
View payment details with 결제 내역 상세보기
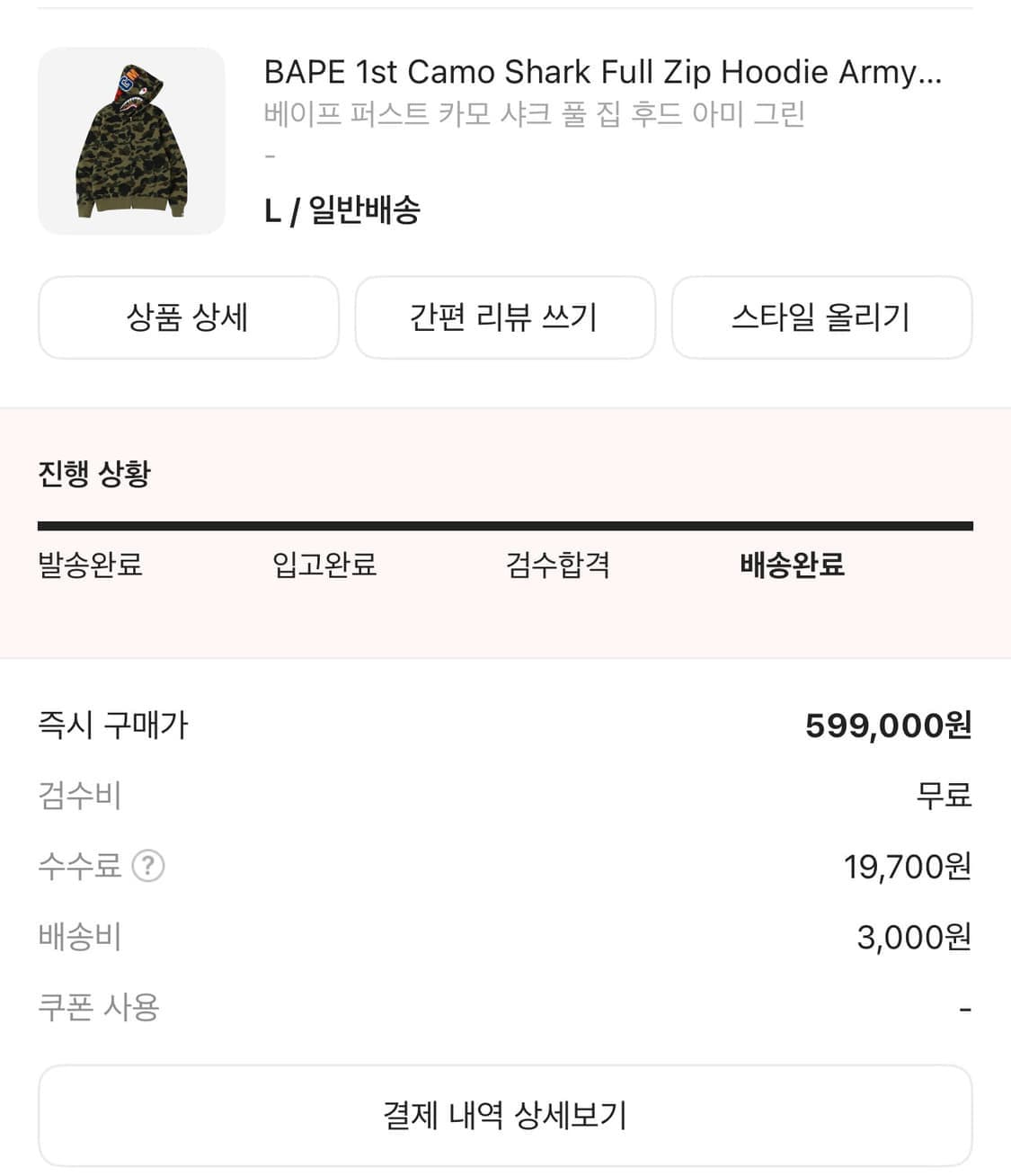click(505, 1115)
